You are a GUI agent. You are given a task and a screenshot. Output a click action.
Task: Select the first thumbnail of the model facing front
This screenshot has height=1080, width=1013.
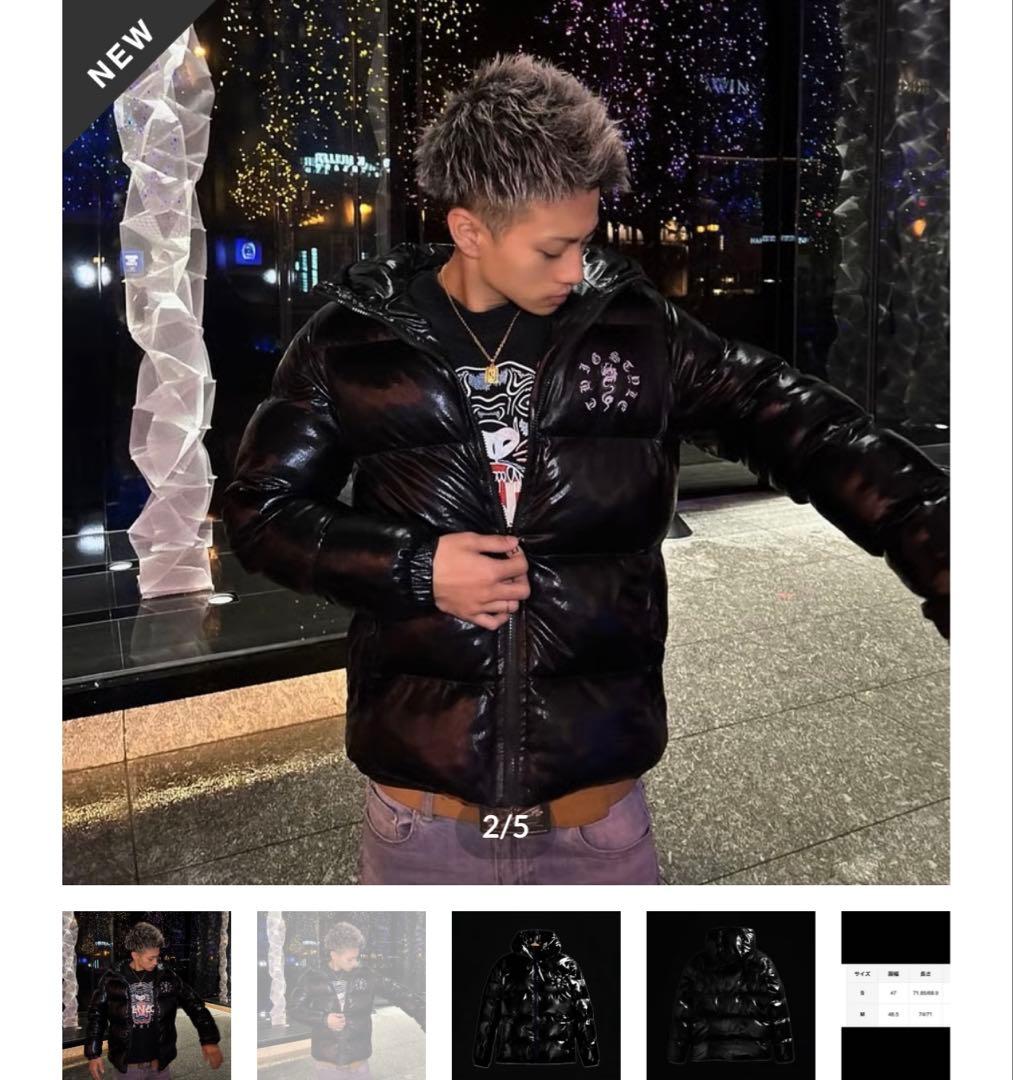coord(146,995)
